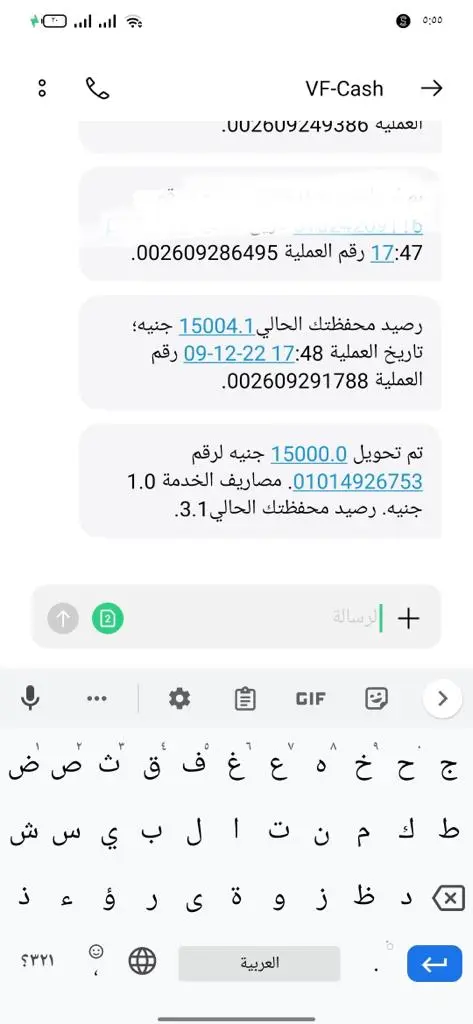
Task: Open keyboard settings gear
Action: pyautogui.click(x=179, y=698)
